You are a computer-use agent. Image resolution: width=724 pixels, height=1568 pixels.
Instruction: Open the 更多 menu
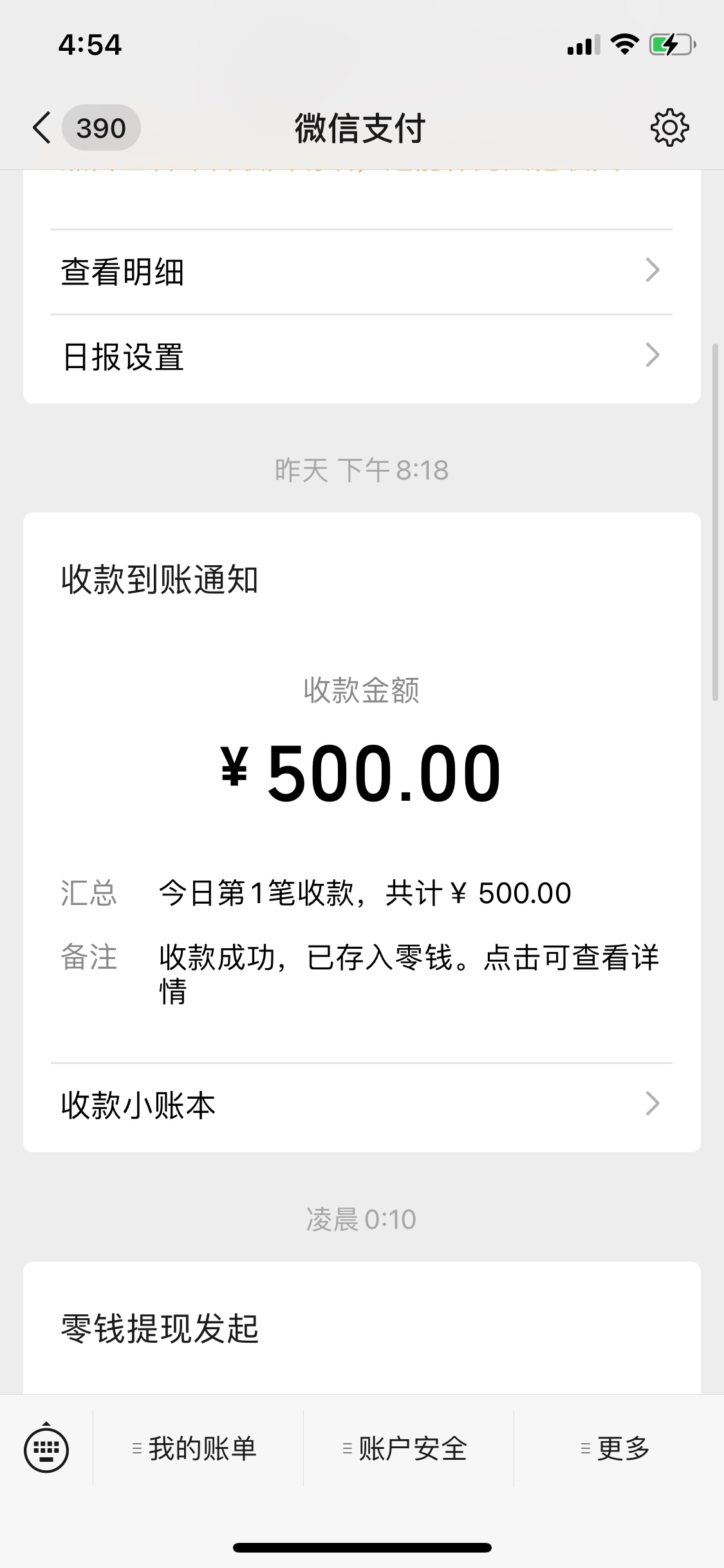coord(618,1448)
